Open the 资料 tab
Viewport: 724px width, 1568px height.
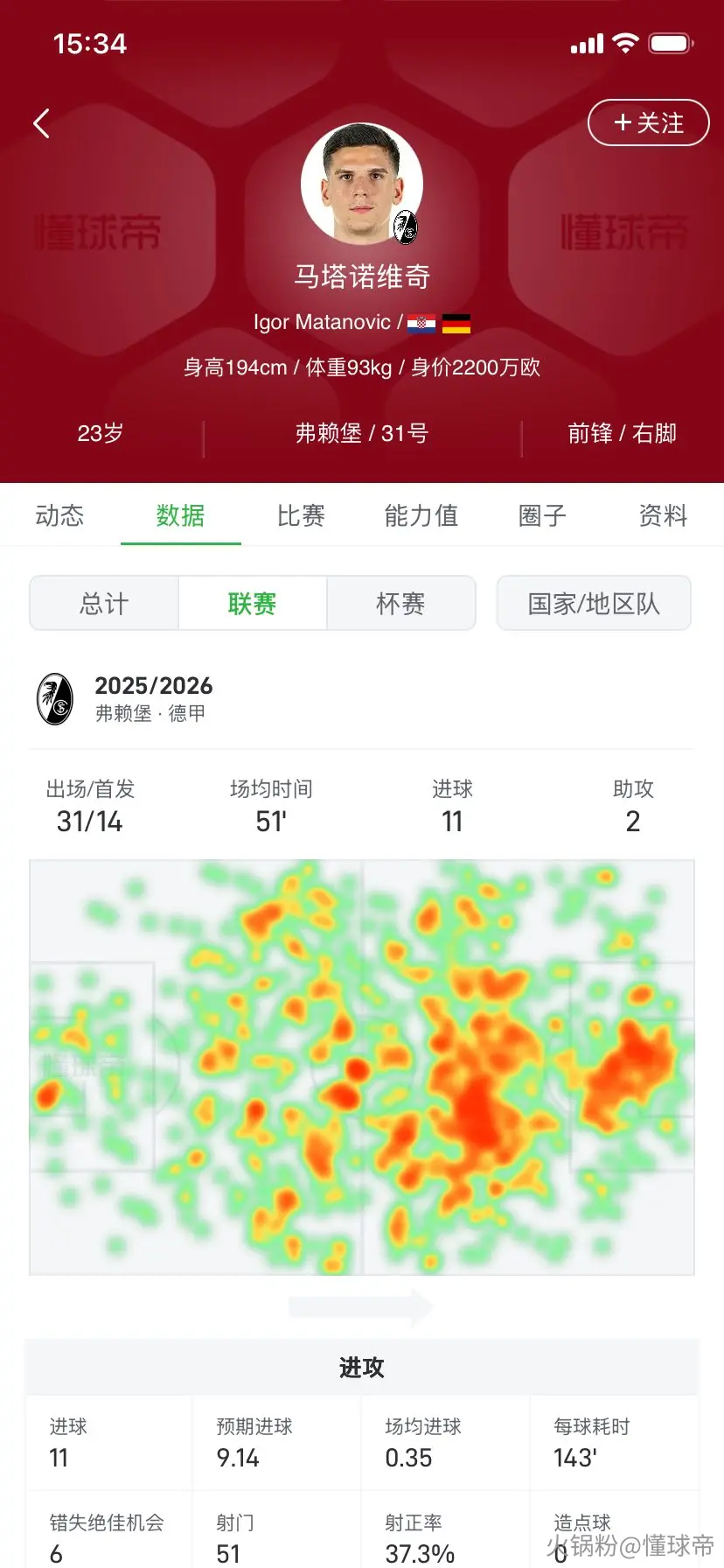[x=663, y=515]
